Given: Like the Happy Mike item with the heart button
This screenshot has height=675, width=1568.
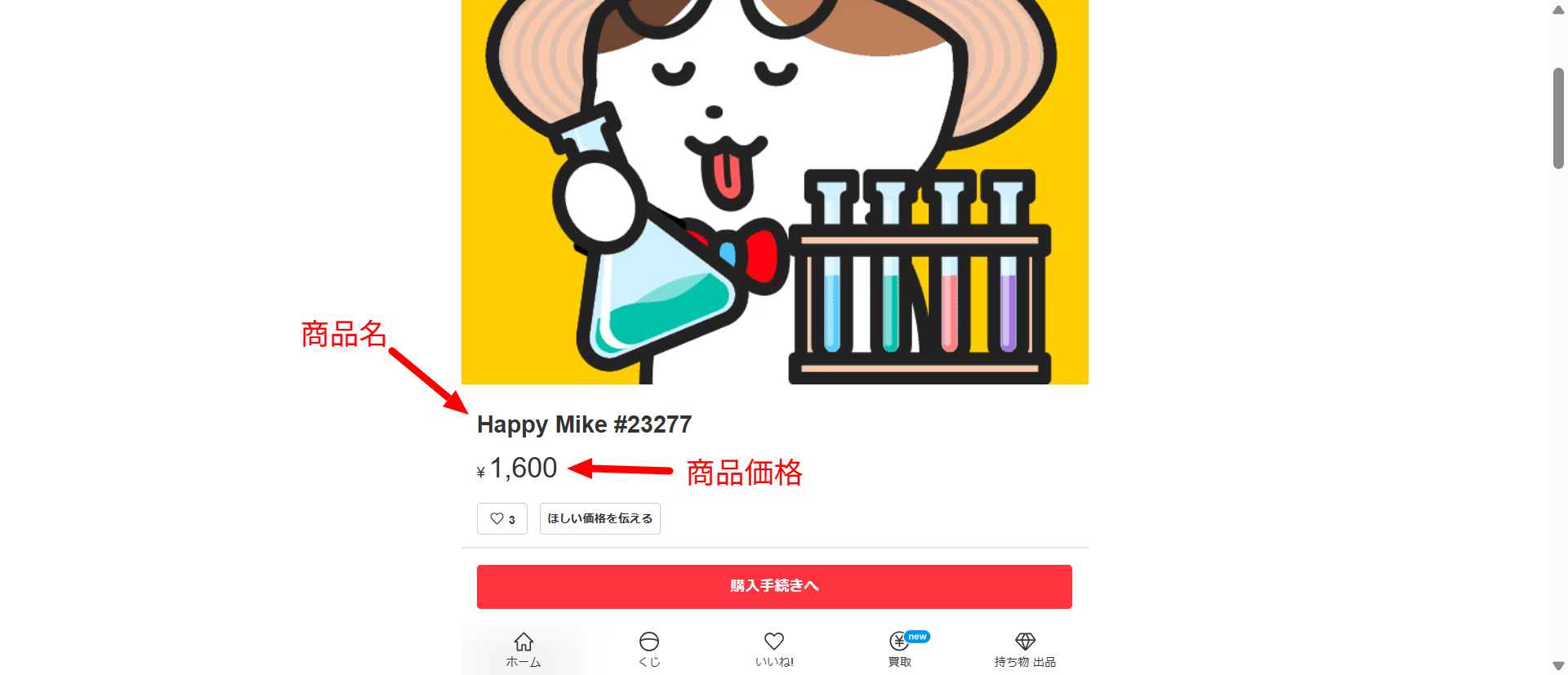Looking at the screenshot, I should tap(501, 519).
